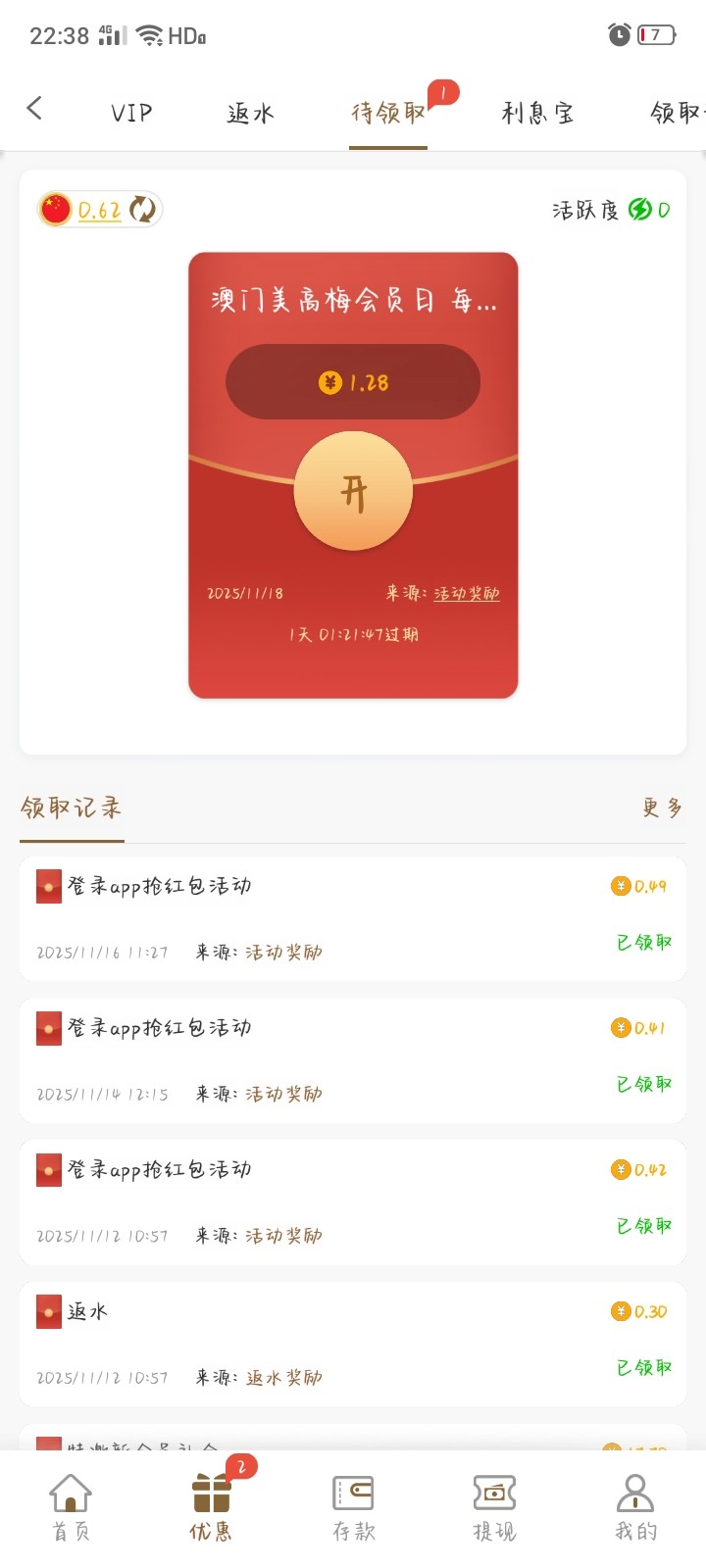The height and width of the screenshot is (1568, 706).
Task: Tap the 开 button on the red envelope
Action: coord(353,491)
